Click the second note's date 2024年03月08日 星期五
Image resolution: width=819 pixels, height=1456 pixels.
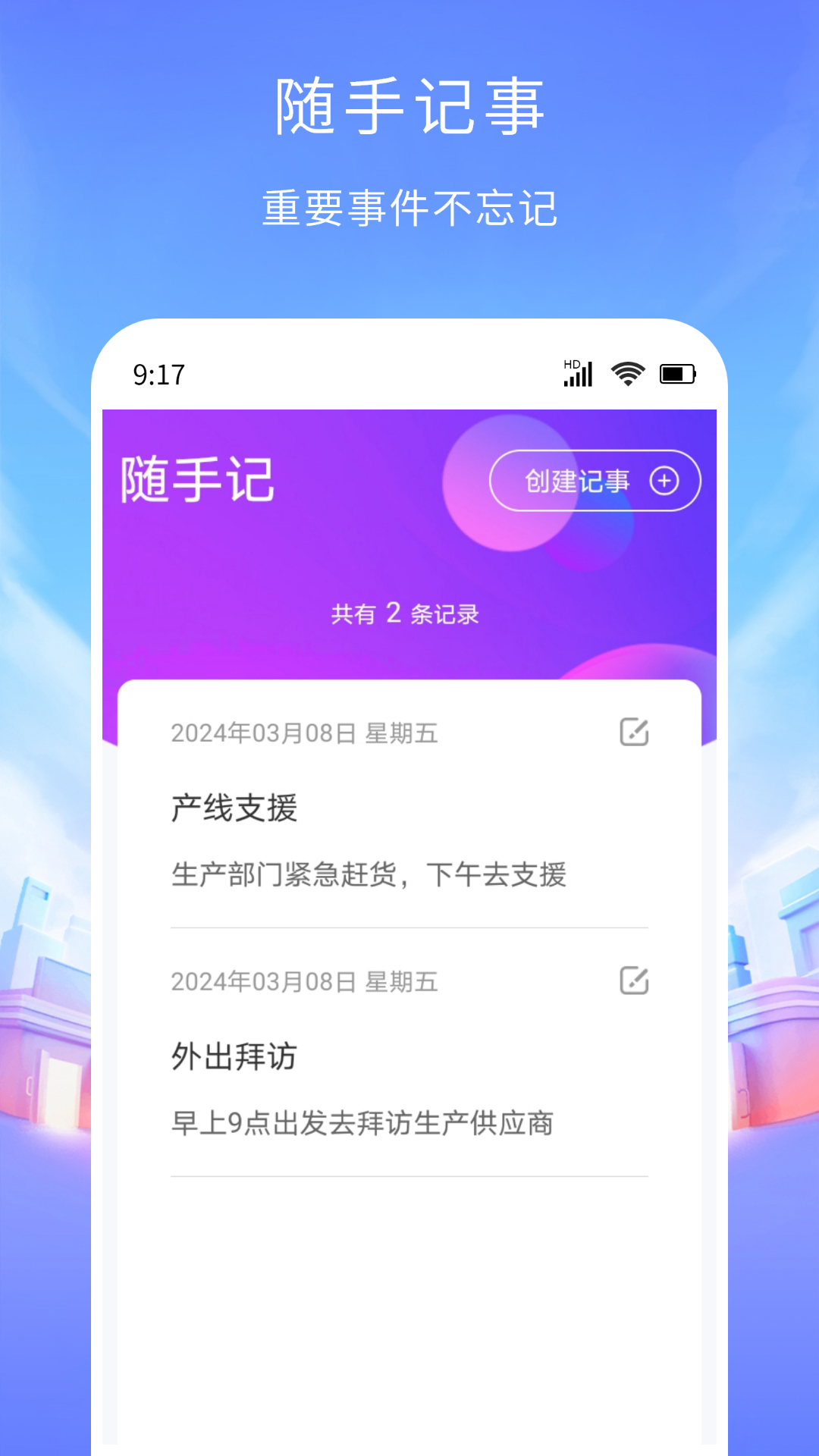click(303, 982)
